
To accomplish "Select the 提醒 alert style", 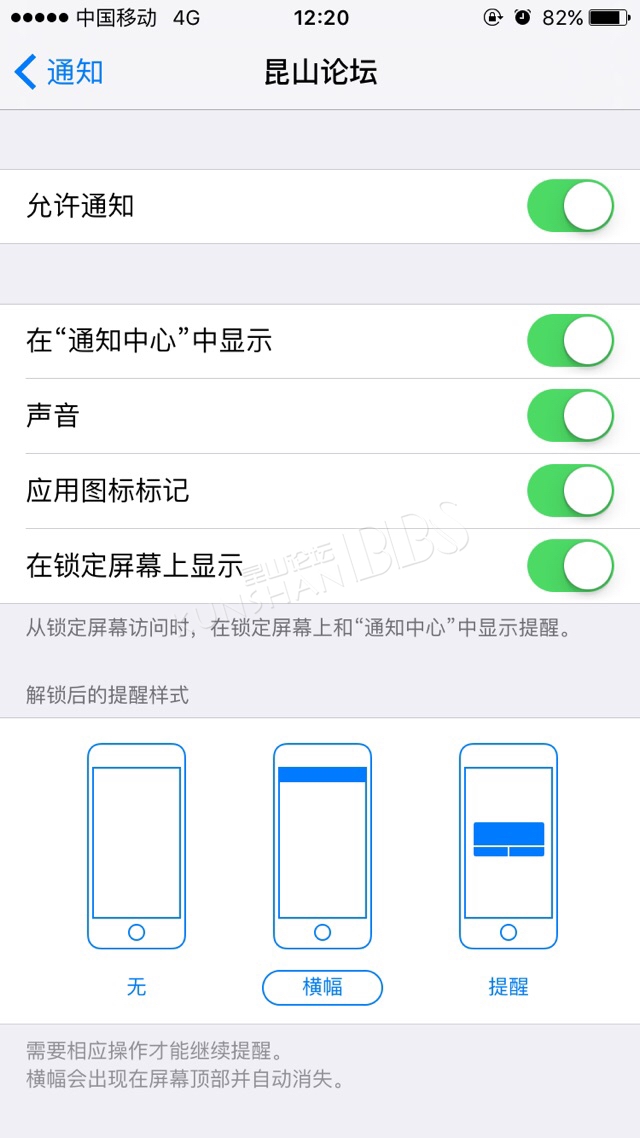I will point(509,869).
